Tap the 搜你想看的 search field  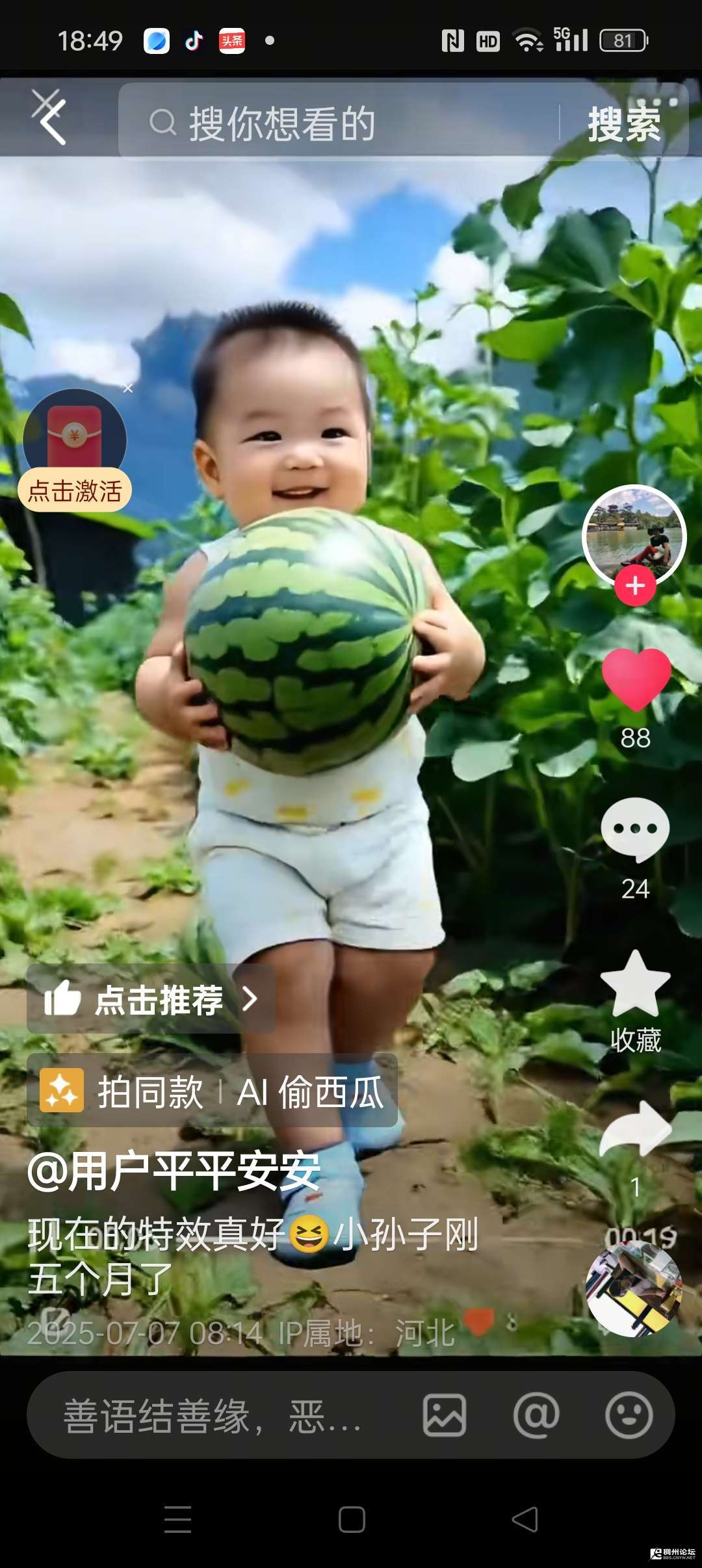pos(338,122)
